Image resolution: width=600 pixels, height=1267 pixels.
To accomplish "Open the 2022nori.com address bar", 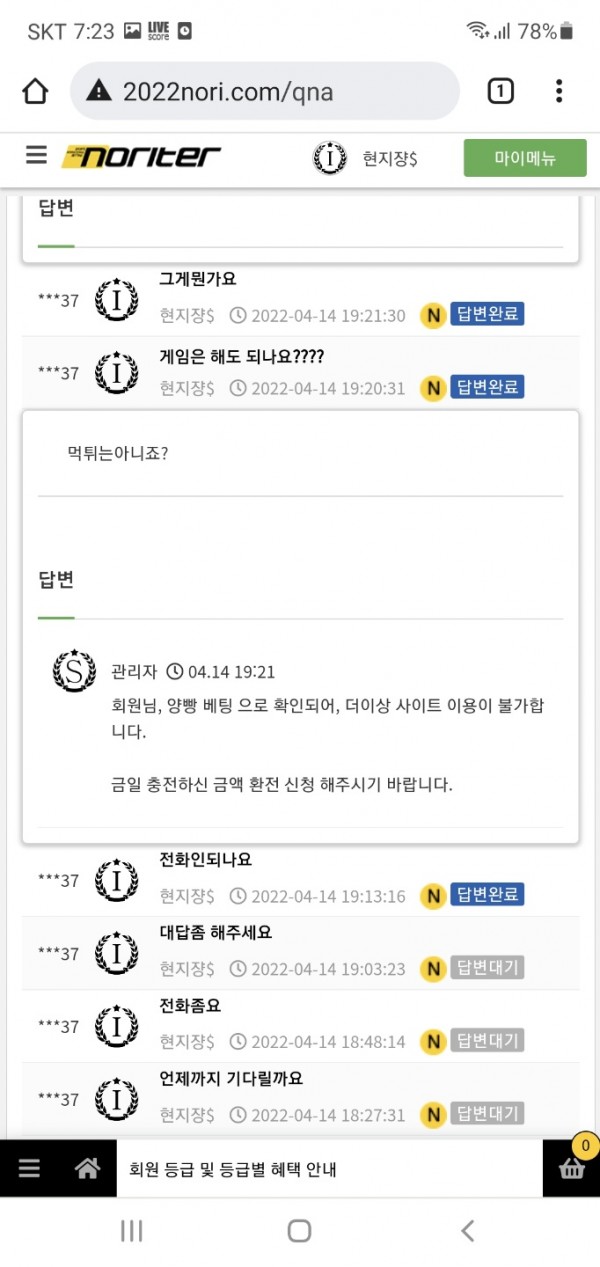I will coord(265,92).
